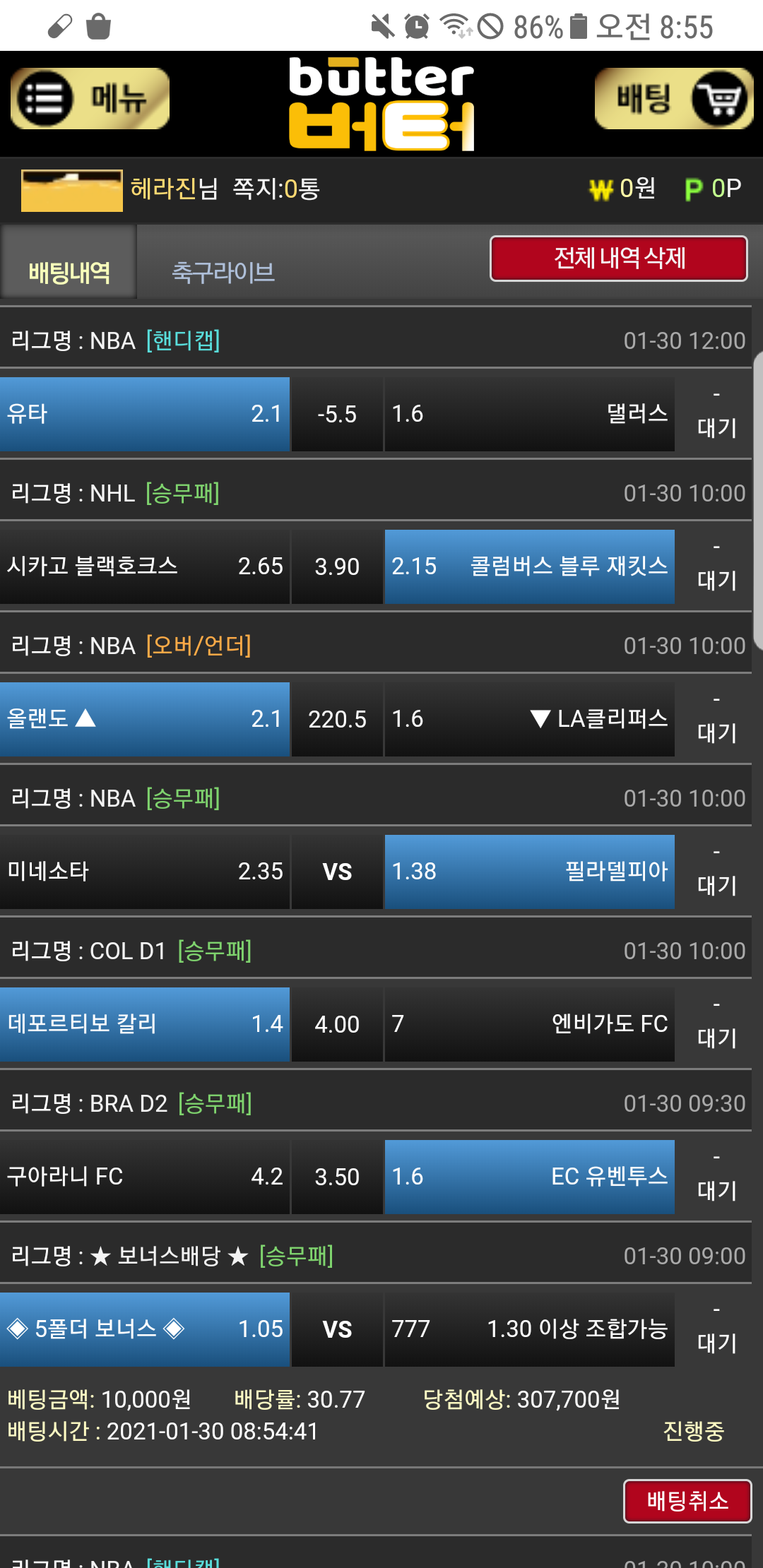Open 쪽지 messages link
The width and height of the screenshot is (763, 1568).
[x=276, y=189]
